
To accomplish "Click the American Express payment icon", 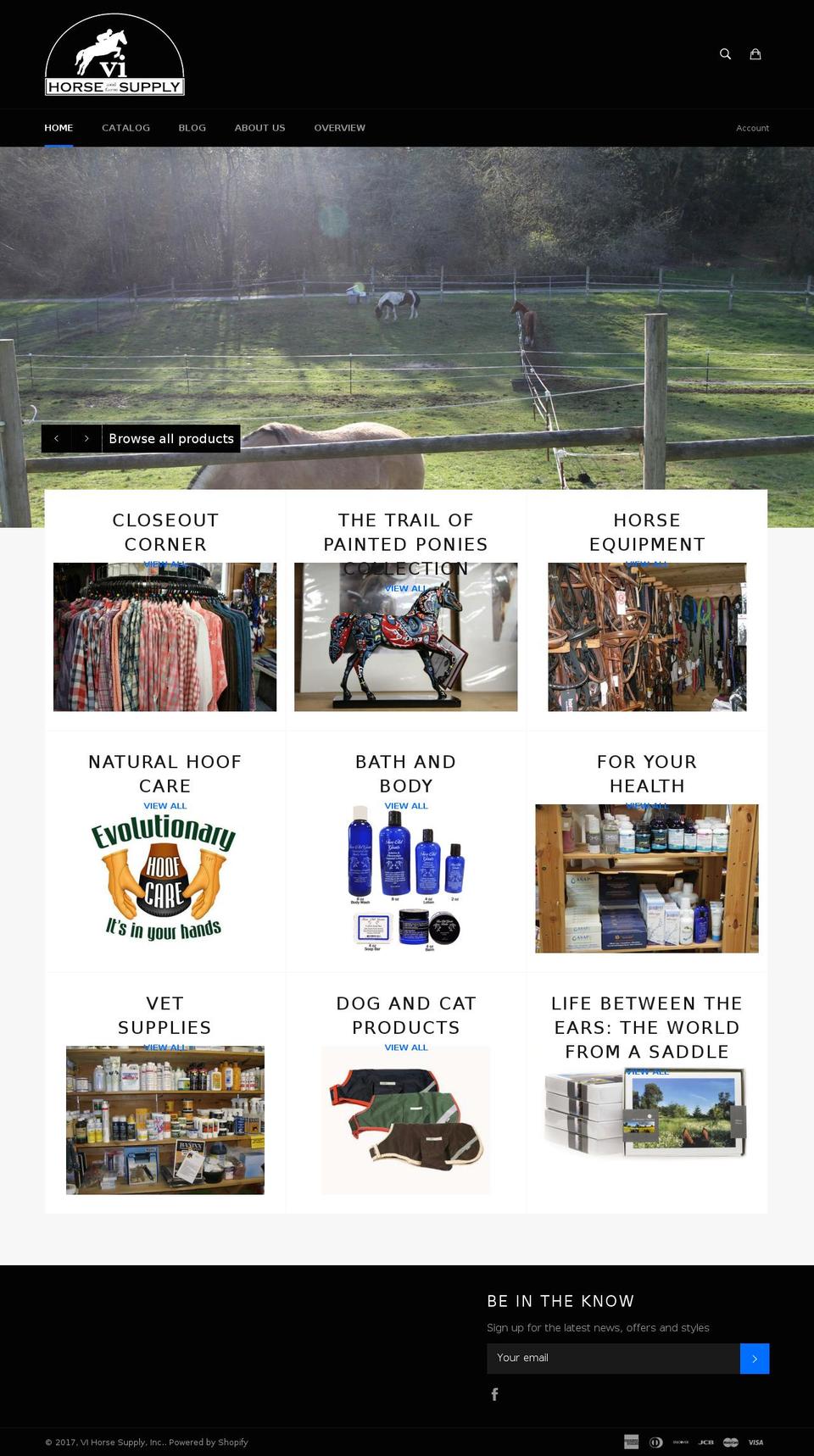I will click(630, 1442).
